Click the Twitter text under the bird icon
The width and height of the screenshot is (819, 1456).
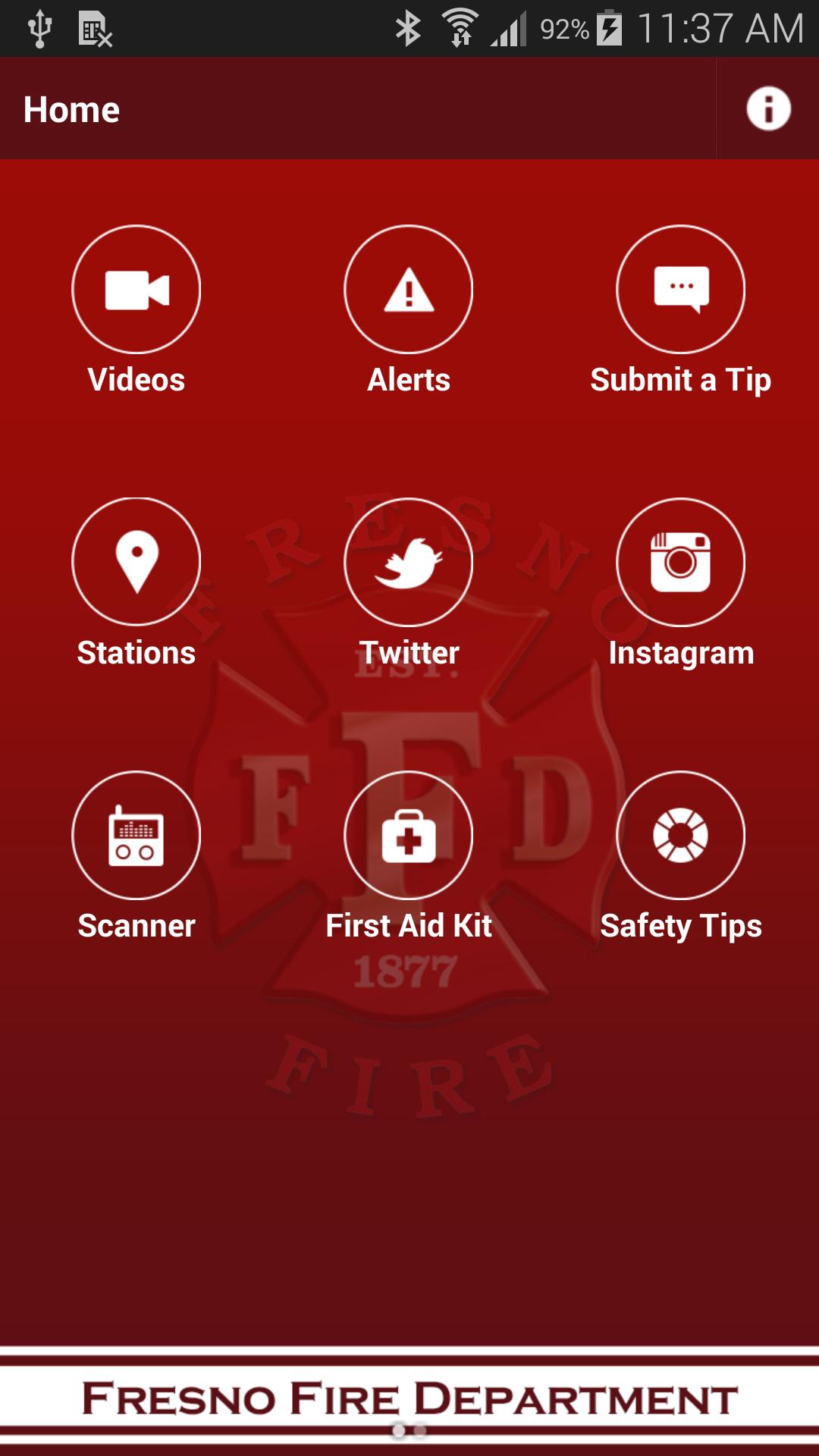pyautogui.click(x=409, y=652)
